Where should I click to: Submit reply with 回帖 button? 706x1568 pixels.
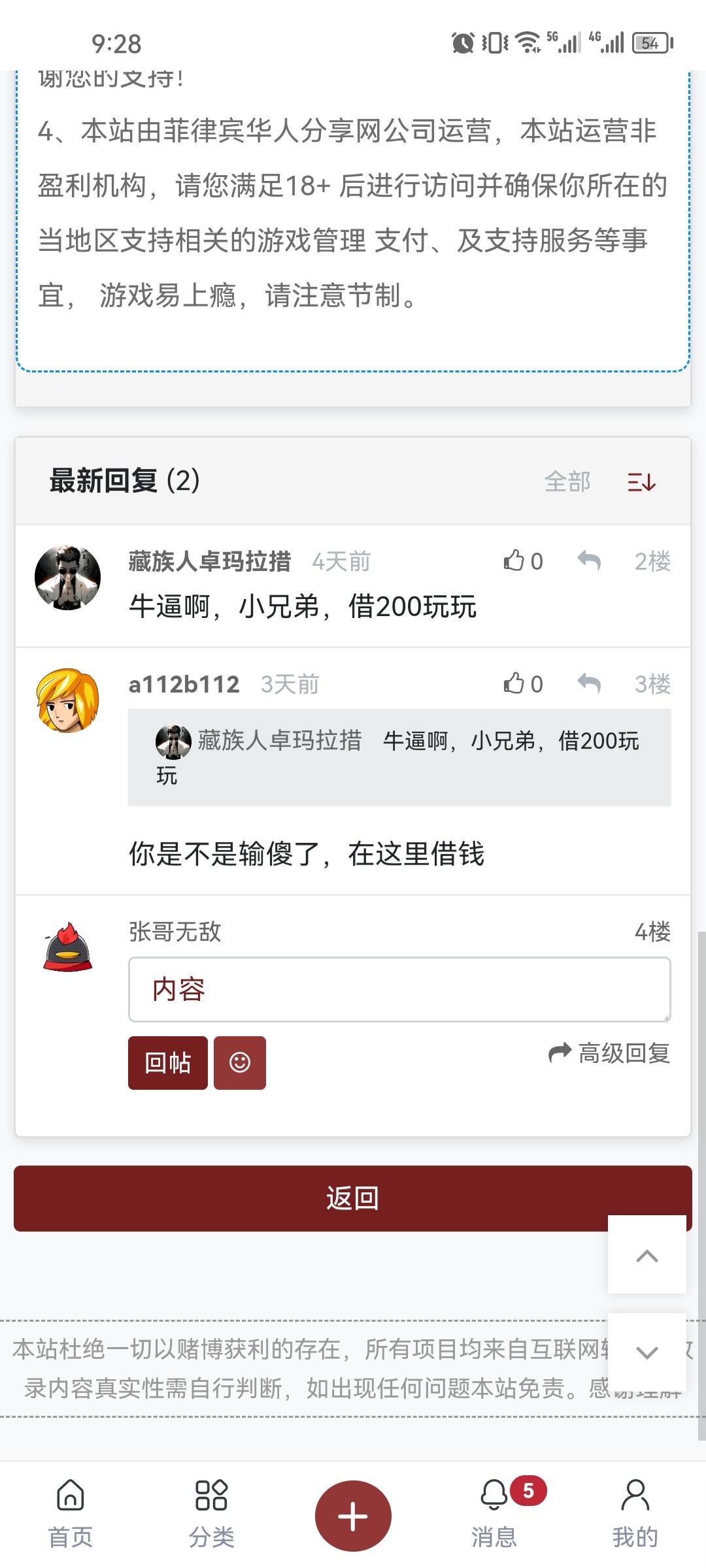pos(168,1062)
